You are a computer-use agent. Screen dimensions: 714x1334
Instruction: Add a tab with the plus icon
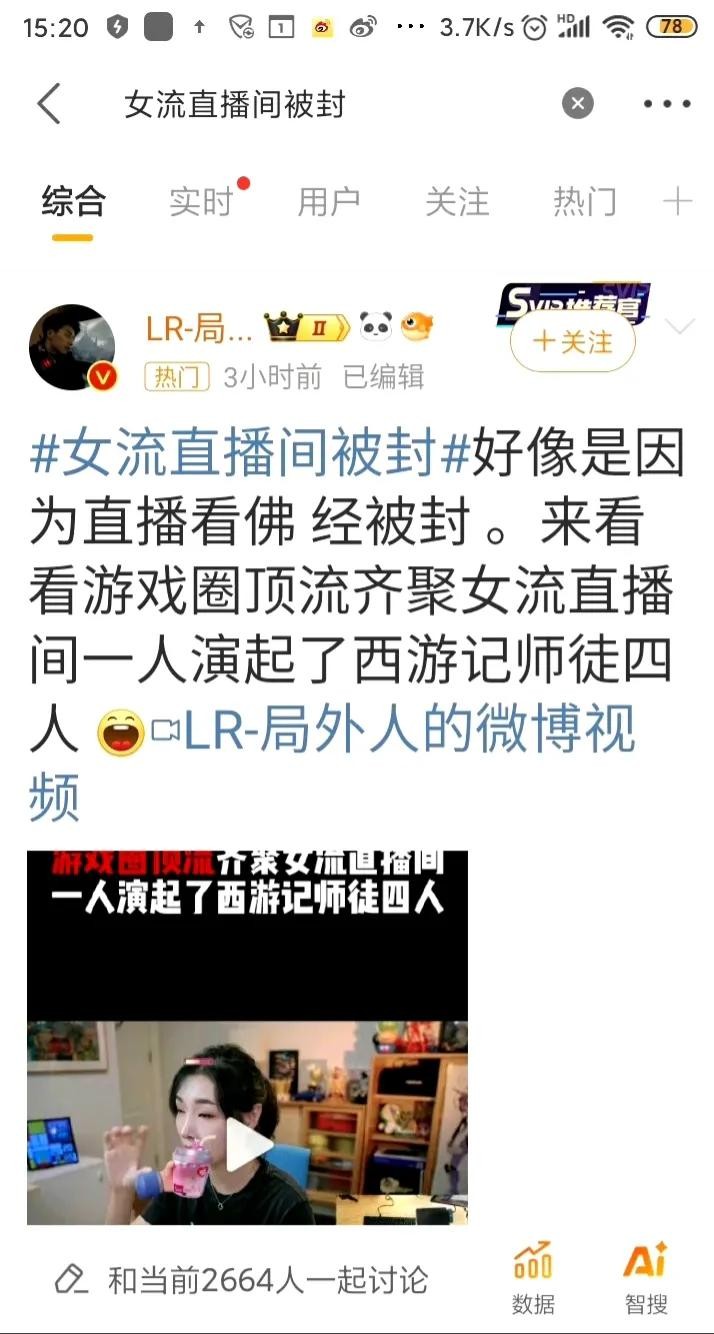pos(678,202)
